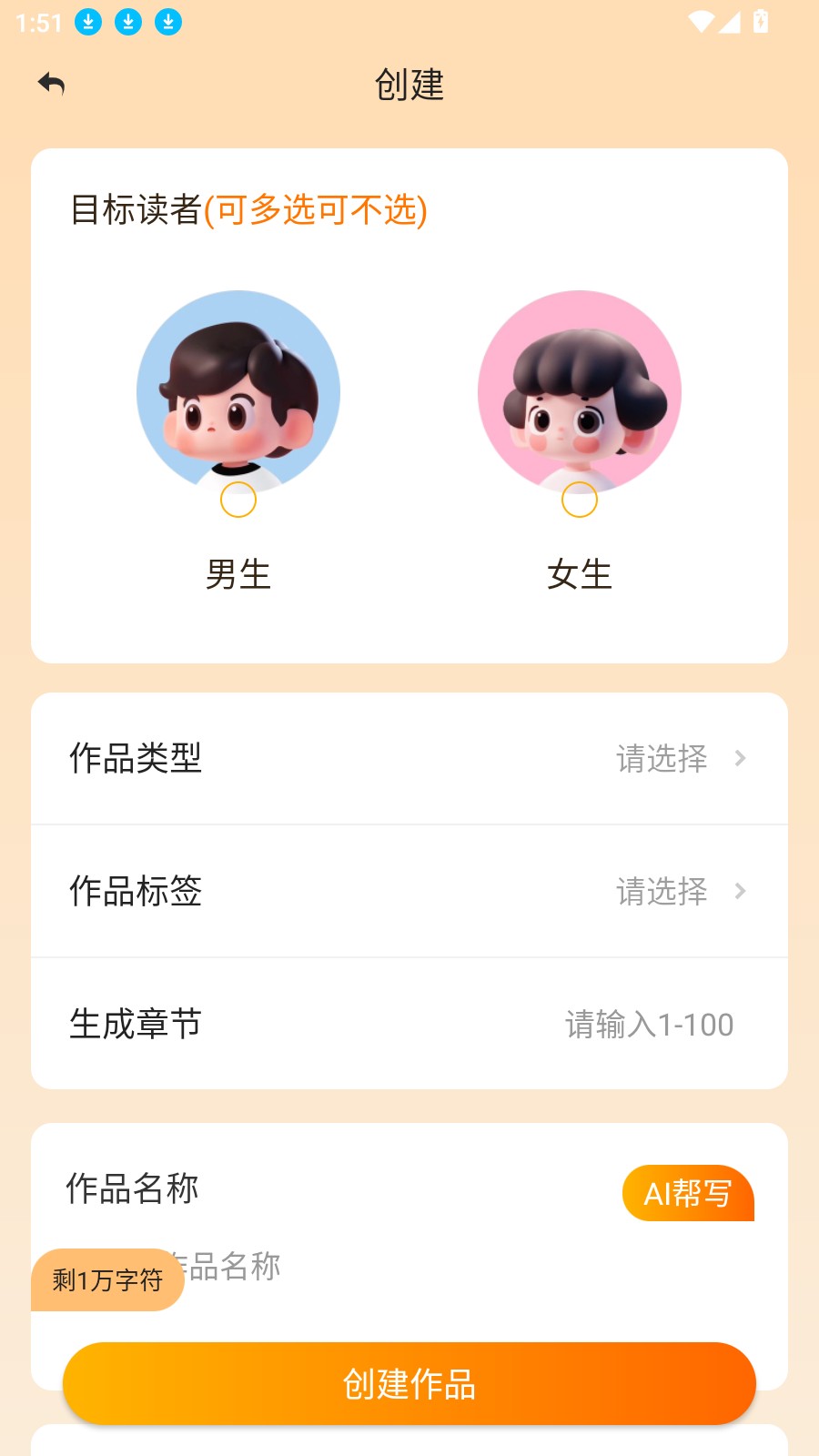Tap the battery icon in status bar
The image size is (819, 1456).
763,22
